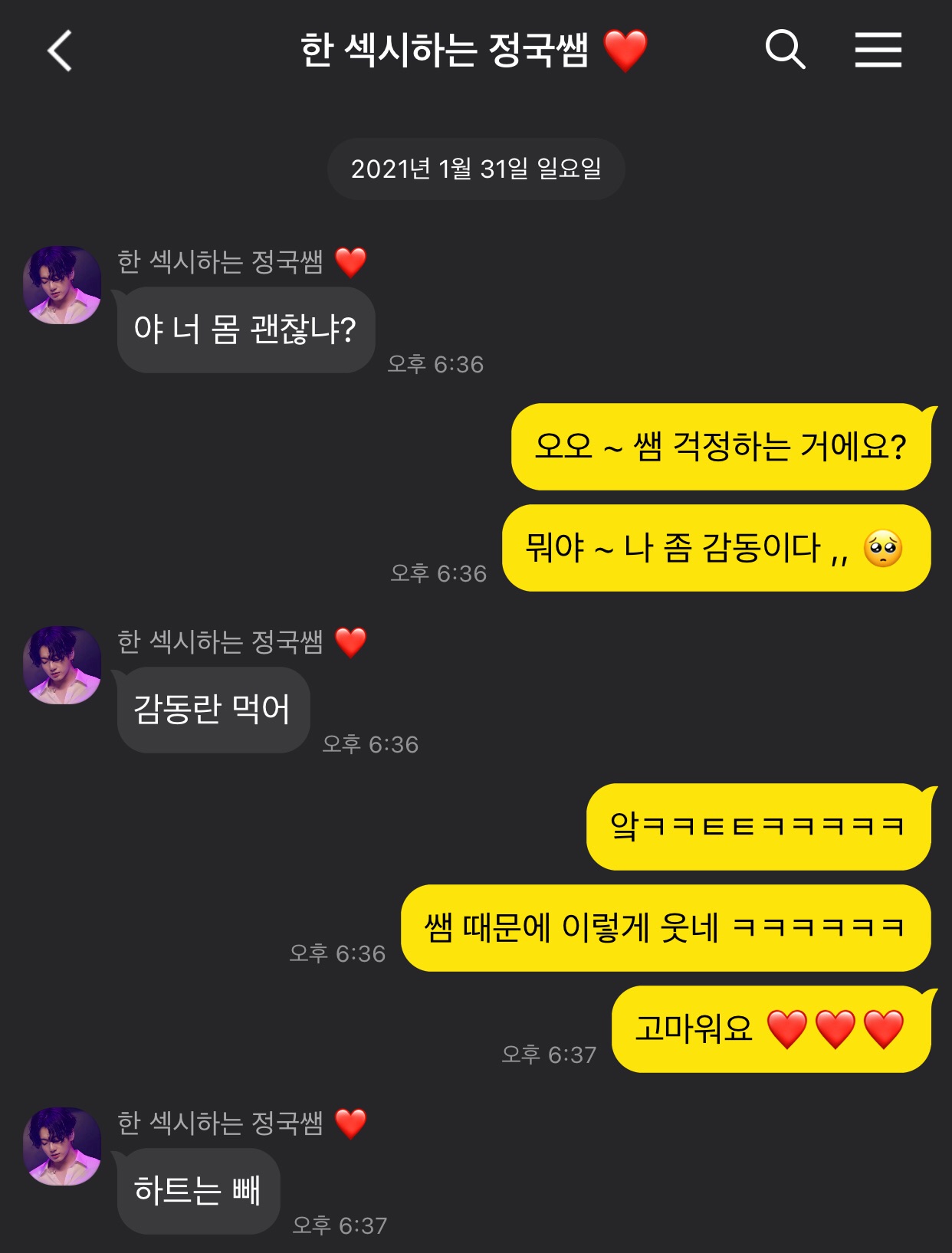The image size is (952, 1253).
Task: Tap the avatar beside "하트는 빼" message
Action: [x=62, y=1146]
